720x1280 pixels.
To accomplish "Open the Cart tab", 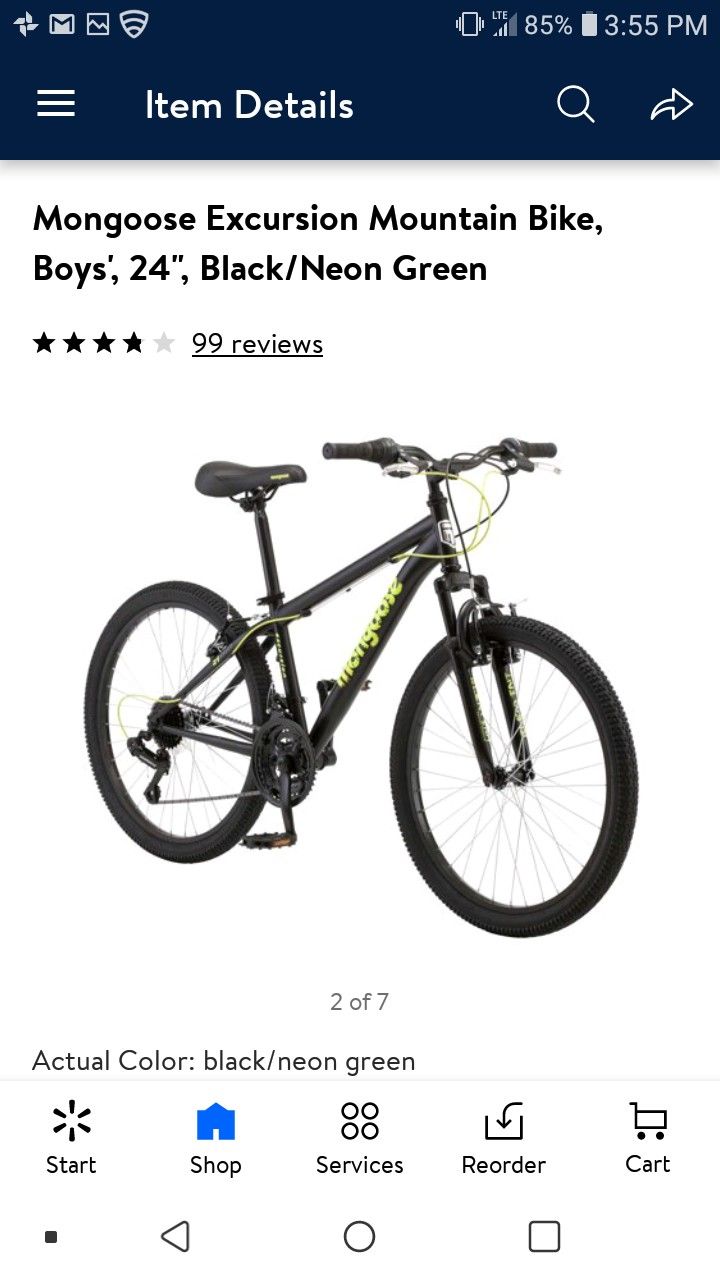I will pos(647,1138).
